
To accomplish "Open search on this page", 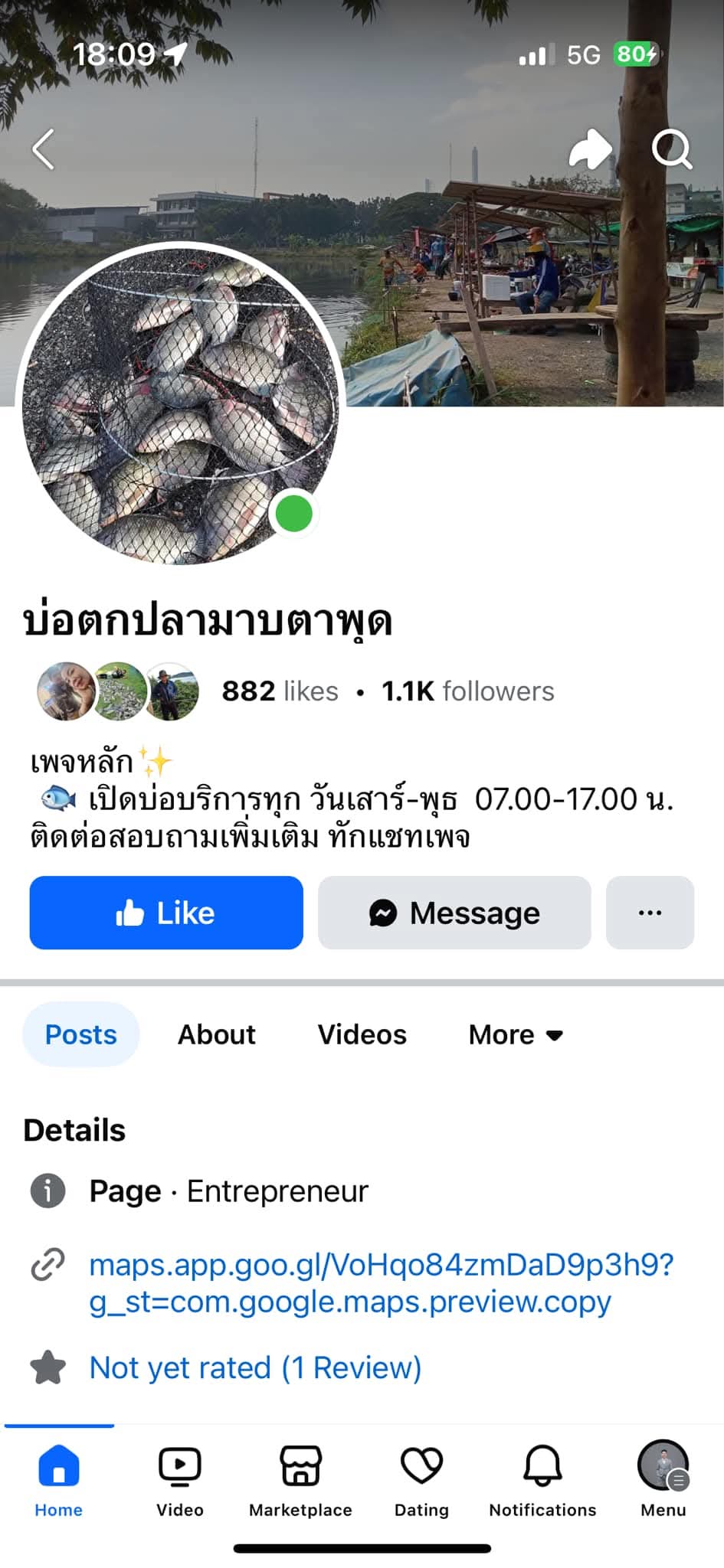I will pyautogui.click(x=671, y=149).
